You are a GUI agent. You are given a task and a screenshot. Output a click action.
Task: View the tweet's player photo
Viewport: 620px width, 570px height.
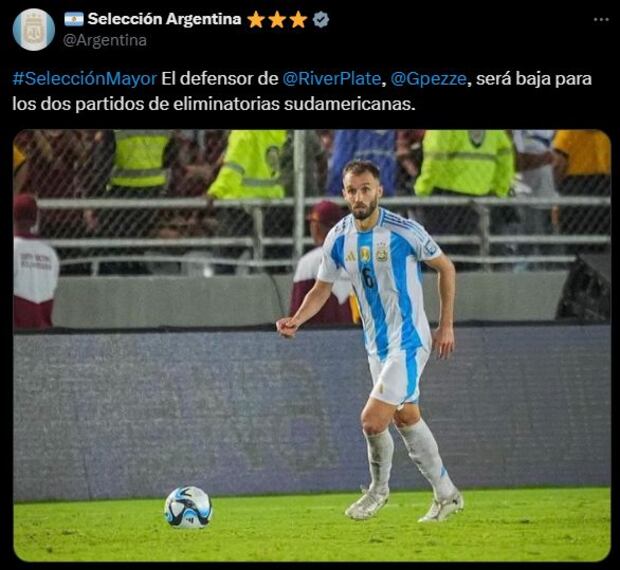311,345
